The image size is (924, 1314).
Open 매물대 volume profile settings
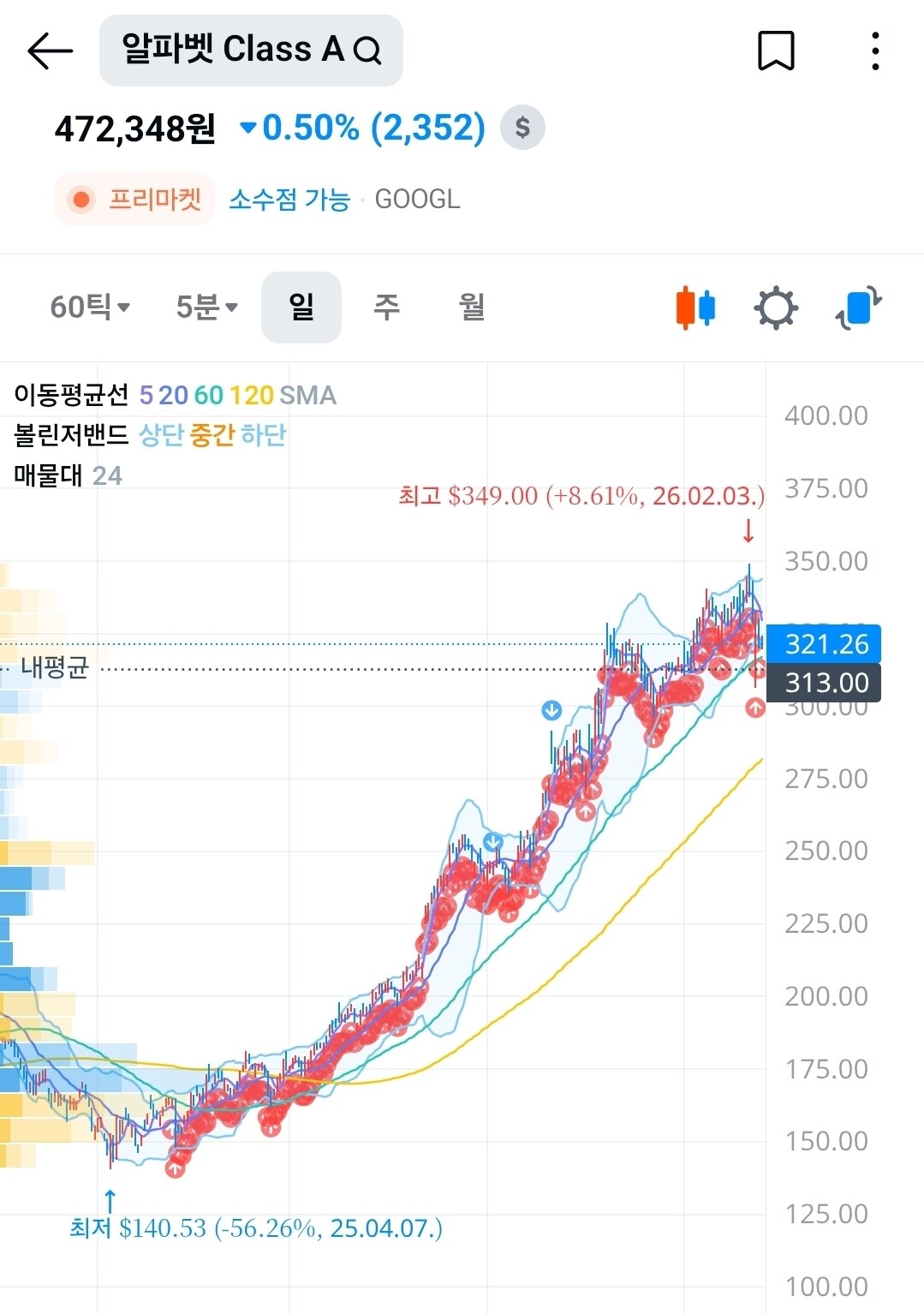coord(48,475)
